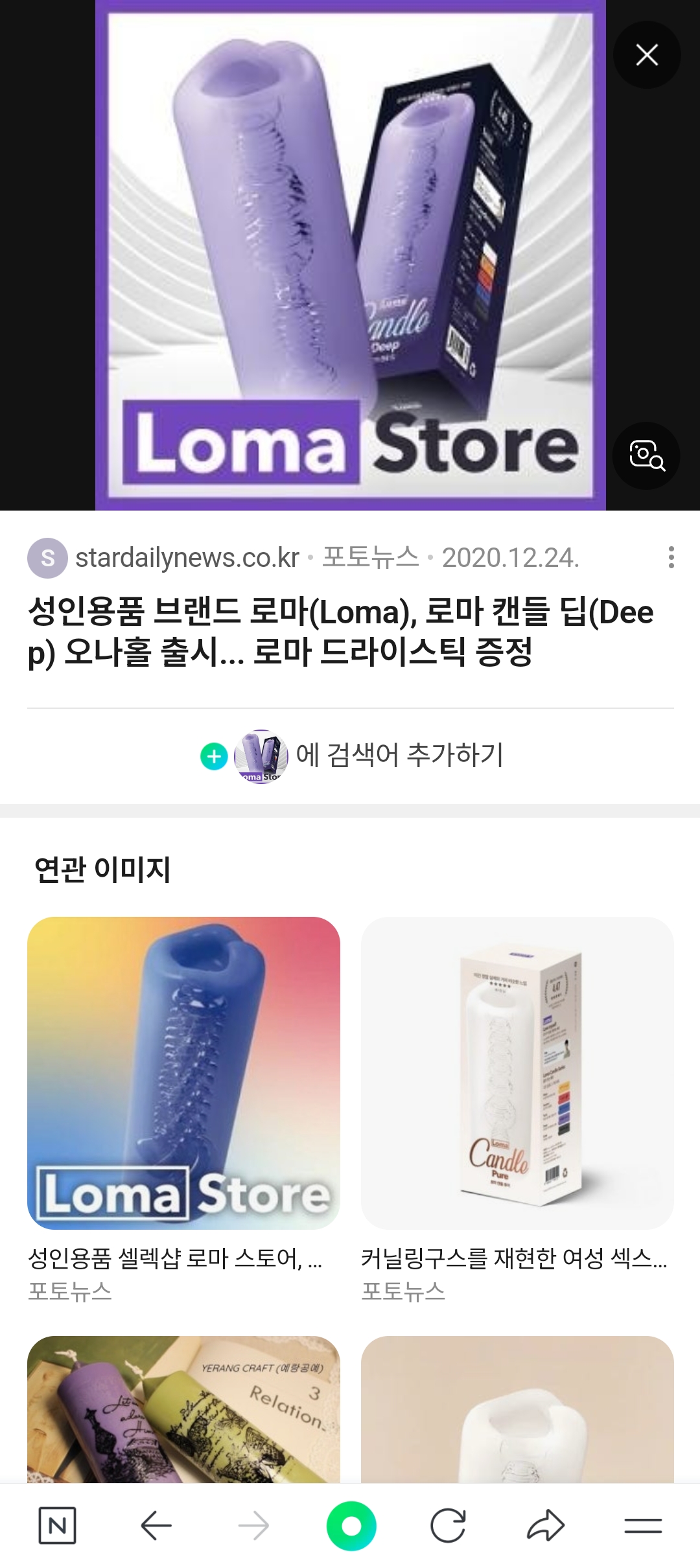Open the YERANG CRAFT candle image

click(183, 1409)
